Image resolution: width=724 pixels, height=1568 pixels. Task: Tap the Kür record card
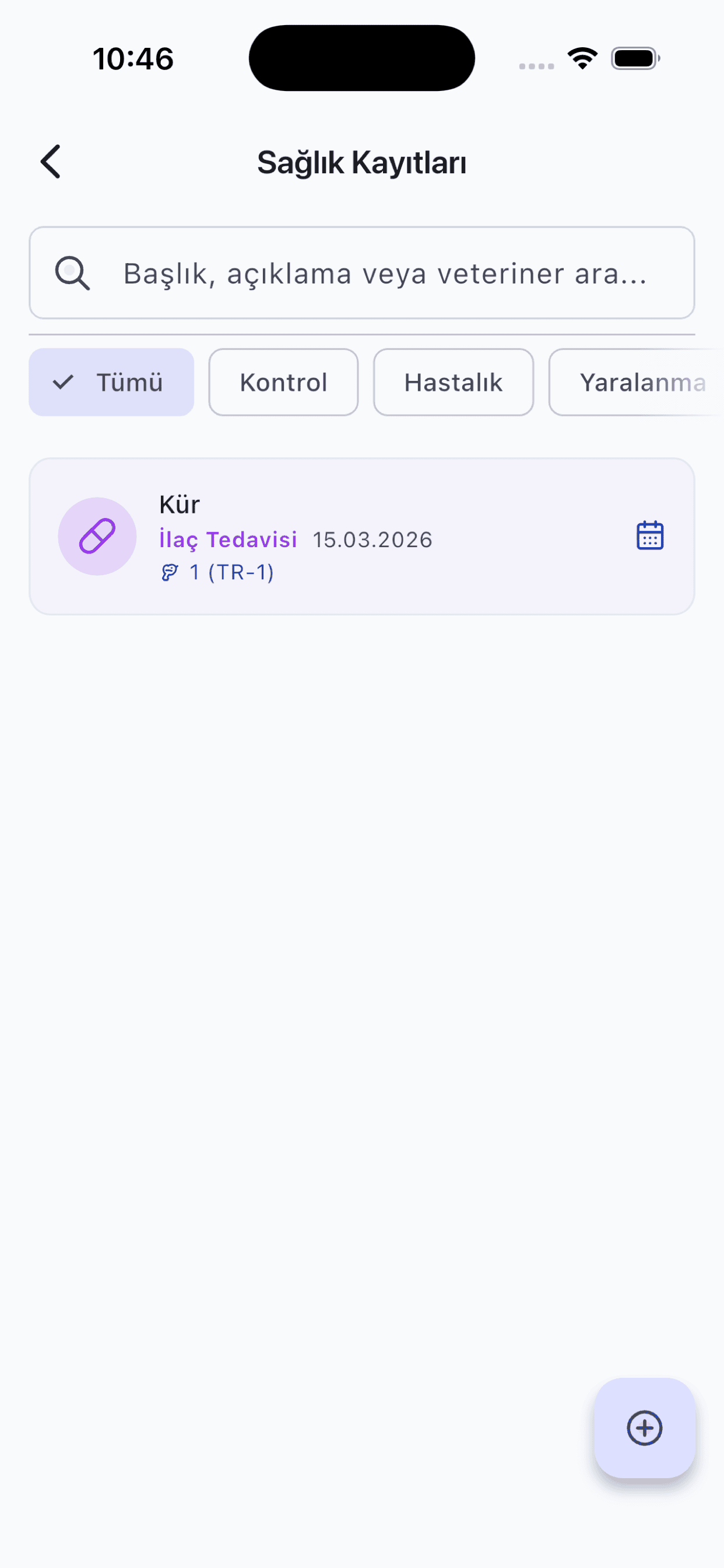tap(363, 535)
